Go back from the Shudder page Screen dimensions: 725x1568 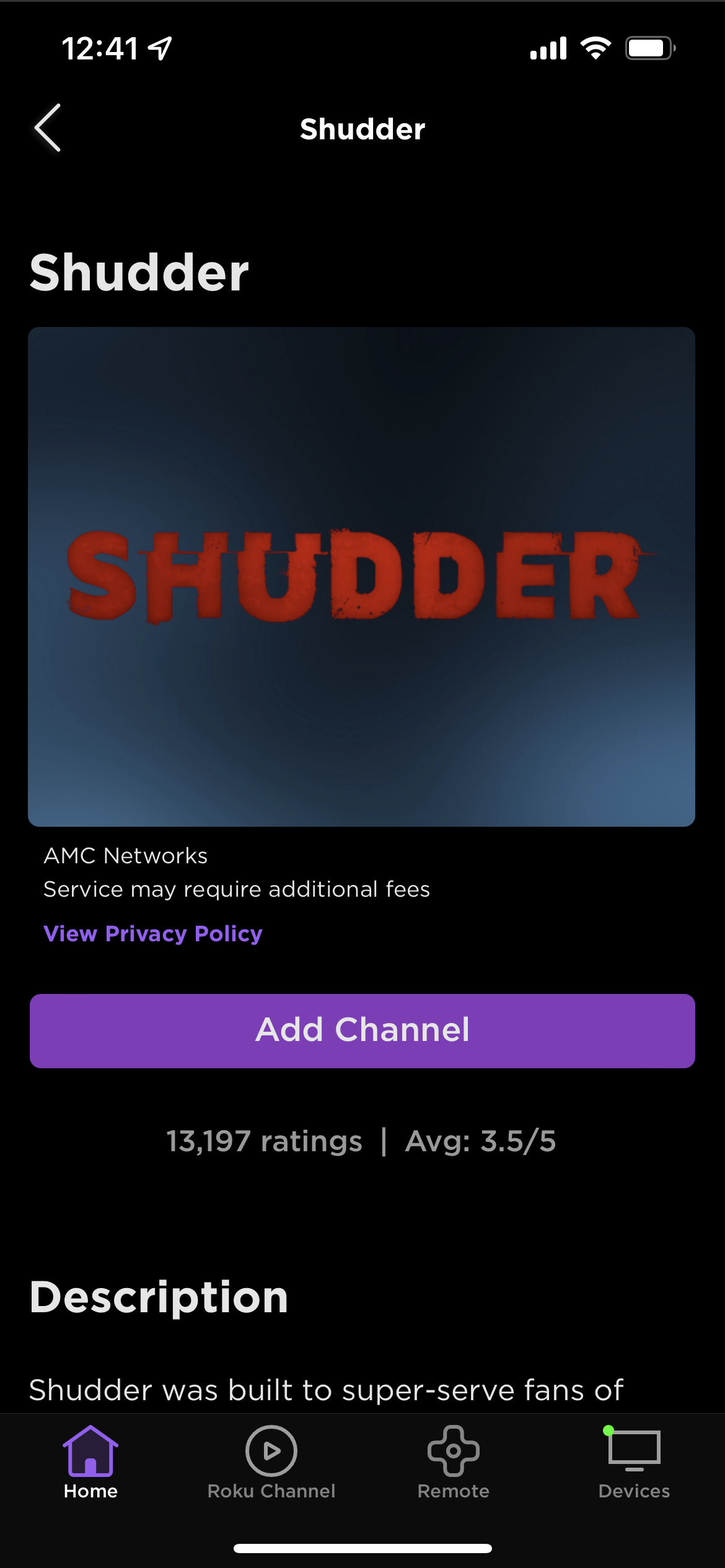pyautogui.click(x=48, y=128)
